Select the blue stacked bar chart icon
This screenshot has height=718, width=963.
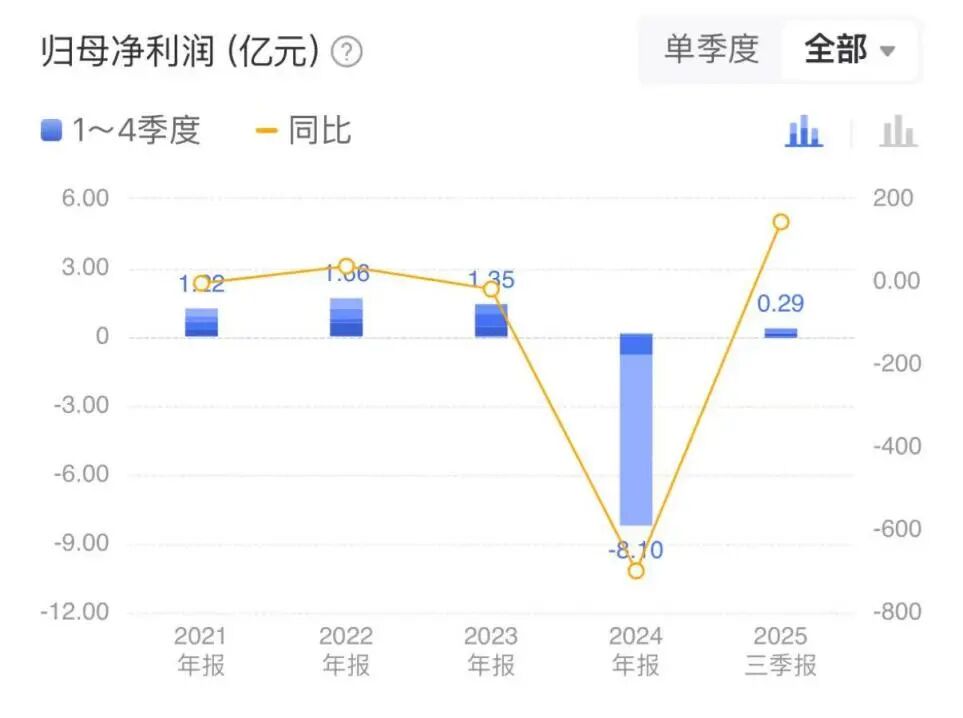(803, 131)
